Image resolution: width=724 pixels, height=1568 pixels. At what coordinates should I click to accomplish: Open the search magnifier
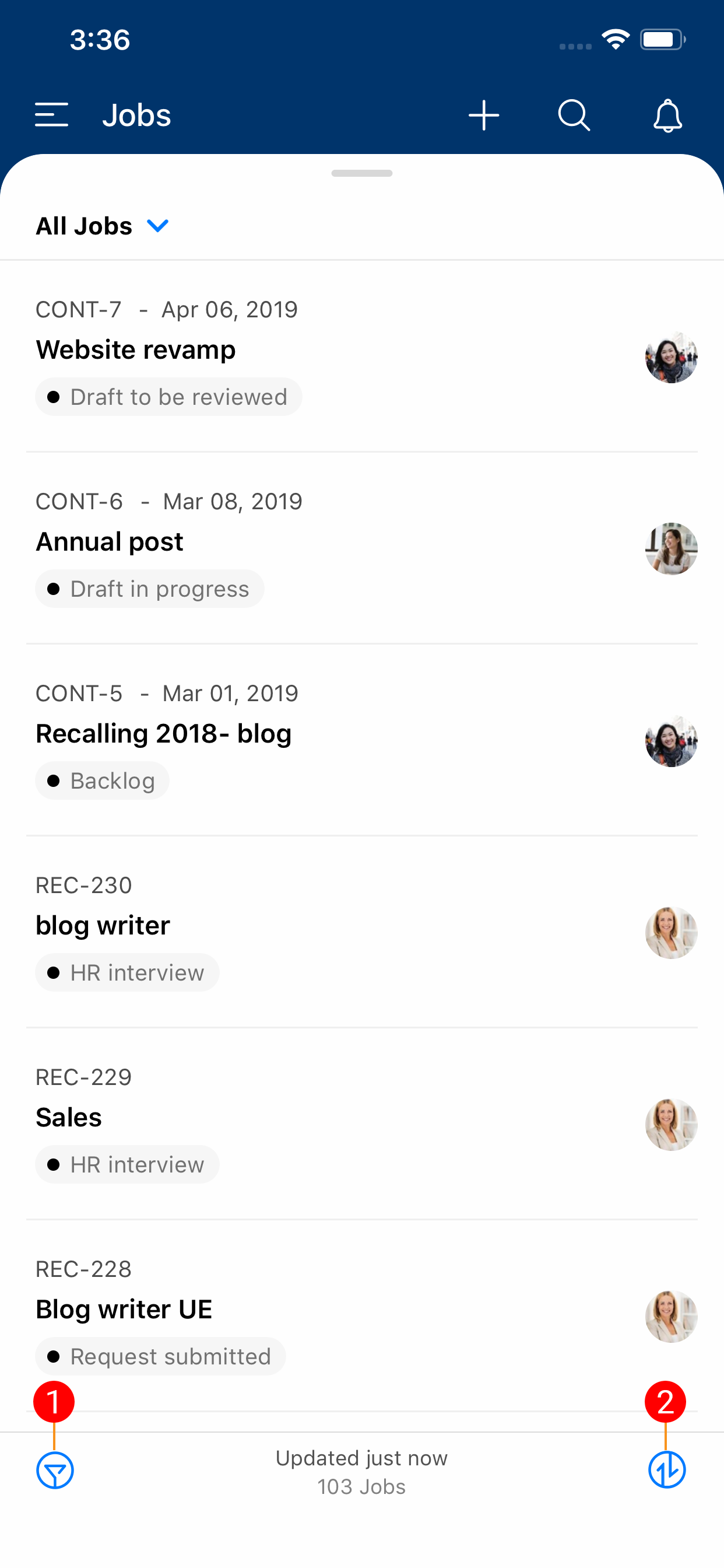coord(574,115)
